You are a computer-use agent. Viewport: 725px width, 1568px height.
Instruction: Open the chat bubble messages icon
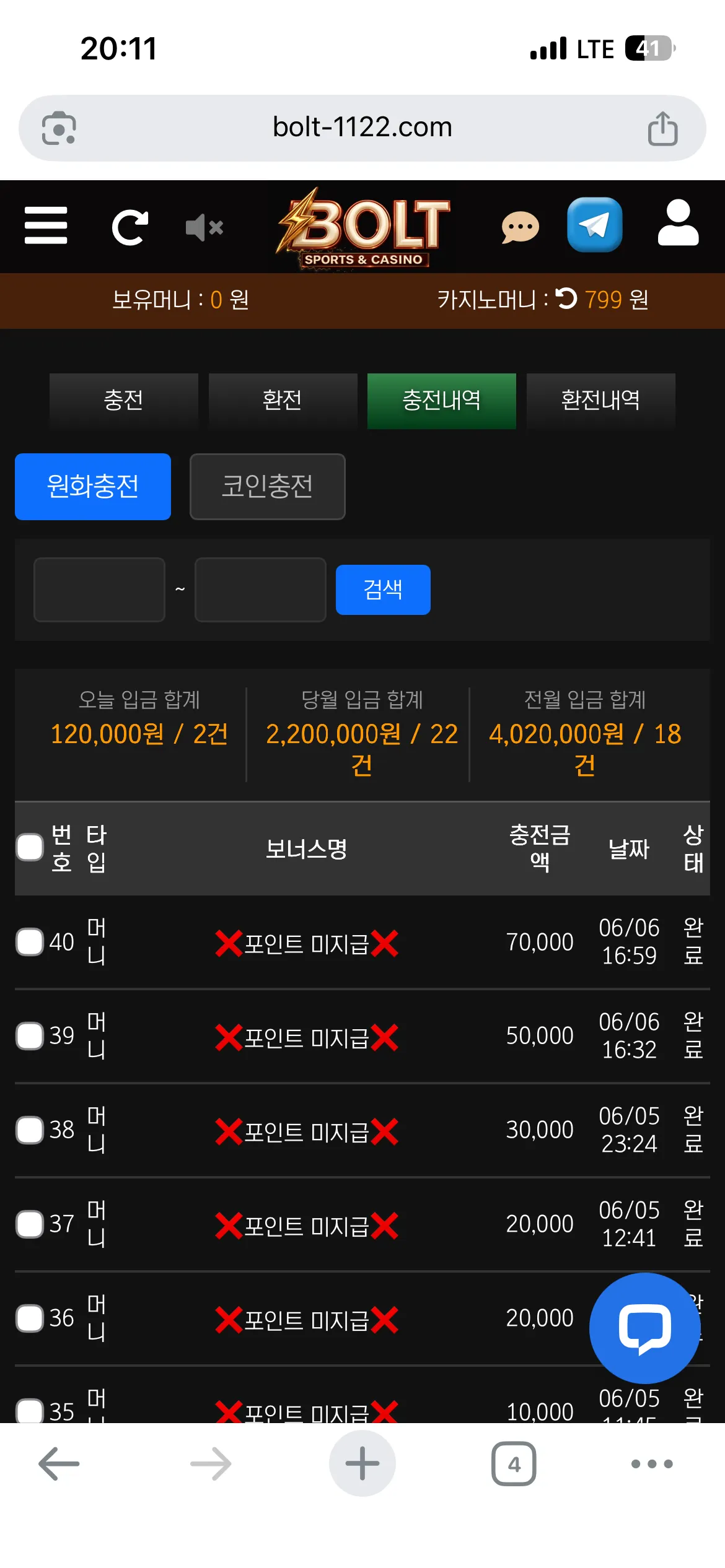520,227
